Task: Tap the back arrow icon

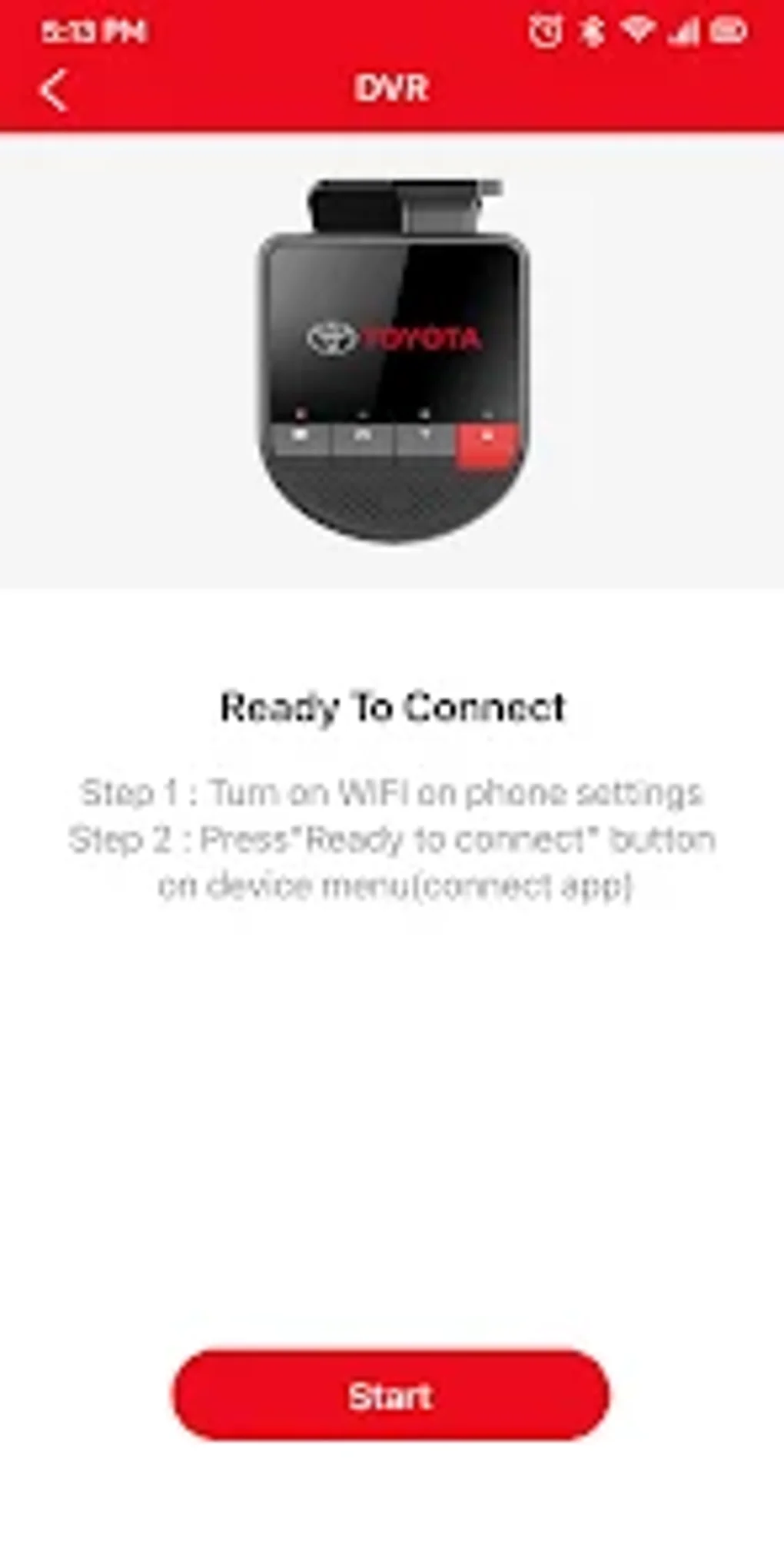Action: (x=52, y=89)
